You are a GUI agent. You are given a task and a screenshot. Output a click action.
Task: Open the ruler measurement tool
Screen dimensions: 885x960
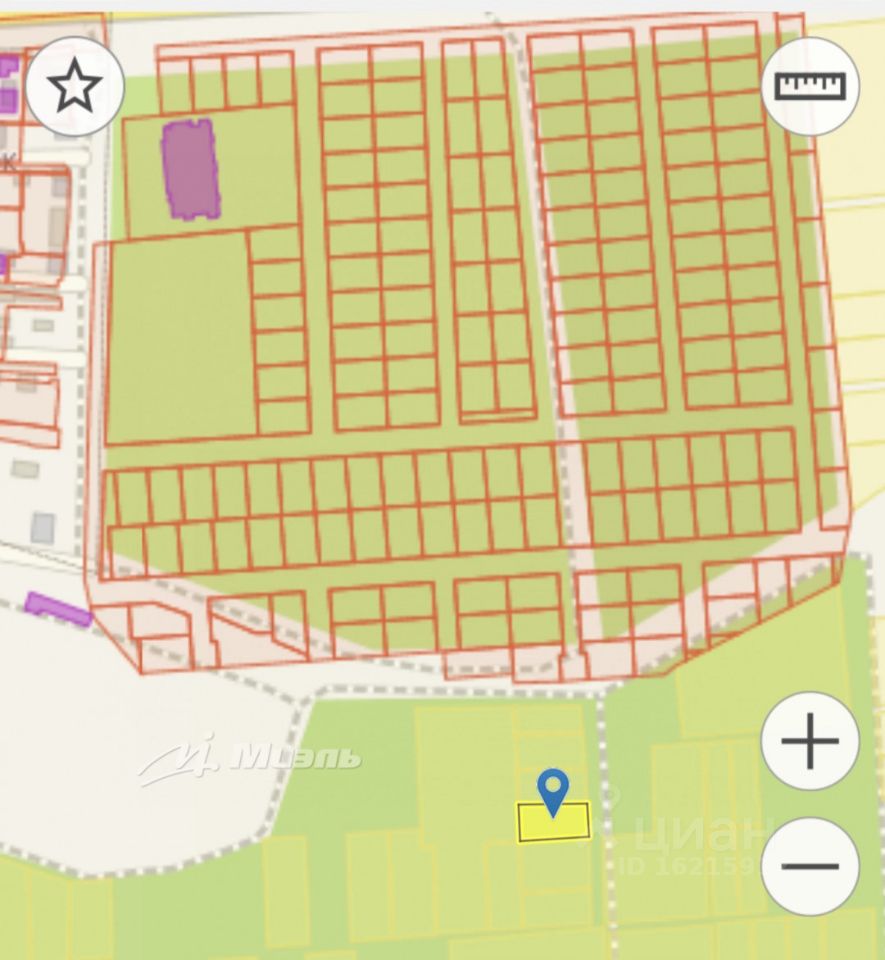810,87
